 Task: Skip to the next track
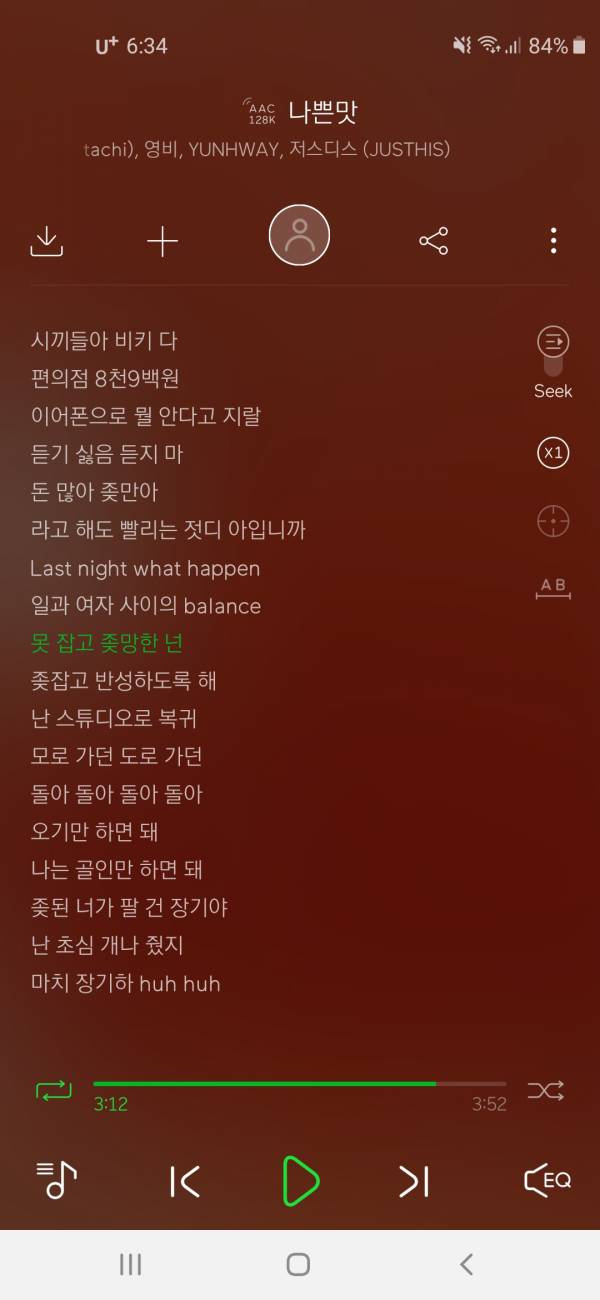point(413,1181)
